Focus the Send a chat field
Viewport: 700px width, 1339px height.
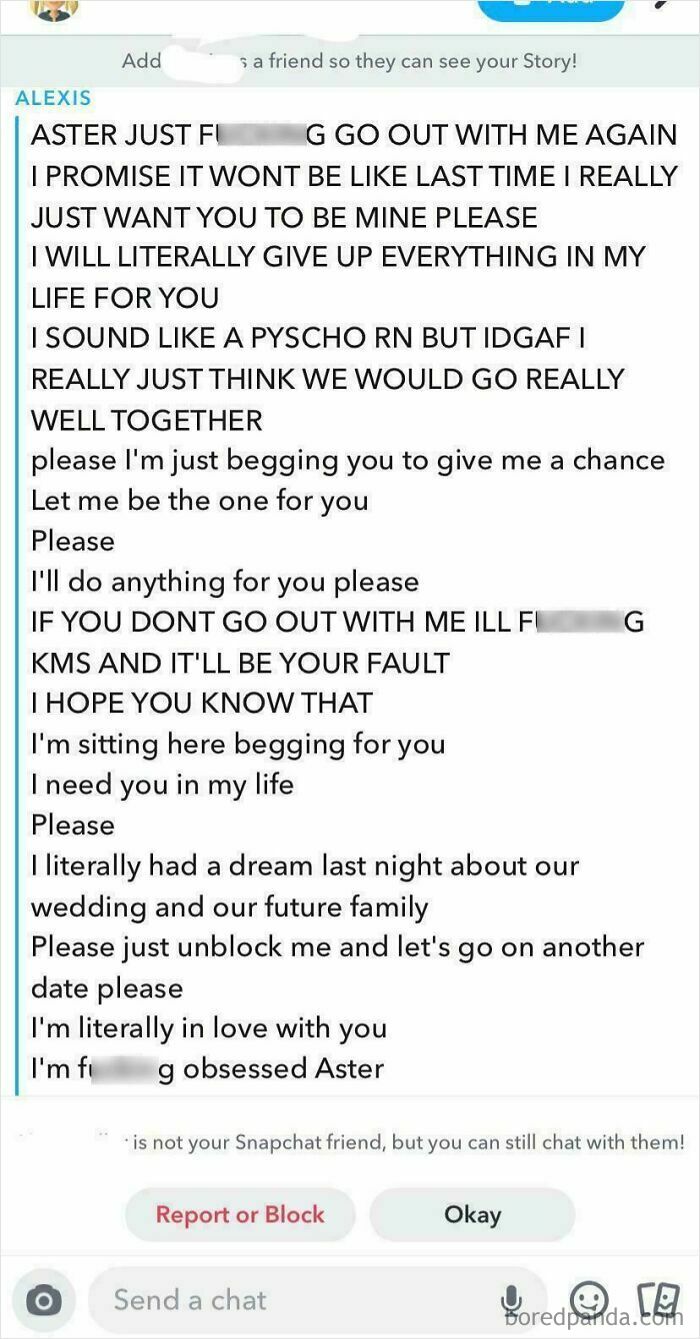(290, 1299)
